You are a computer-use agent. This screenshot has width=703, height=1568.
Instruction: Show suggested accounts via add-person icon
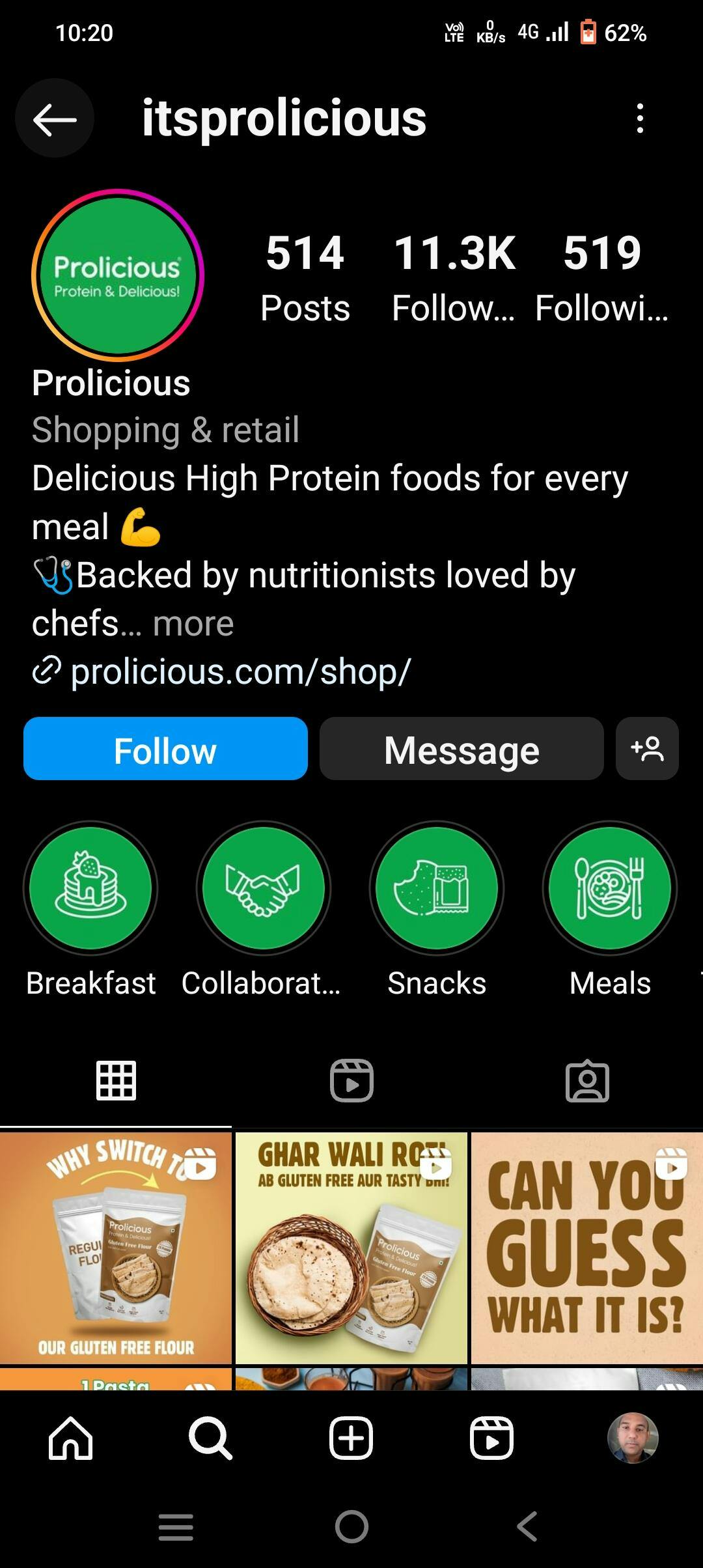pos(647,749)
